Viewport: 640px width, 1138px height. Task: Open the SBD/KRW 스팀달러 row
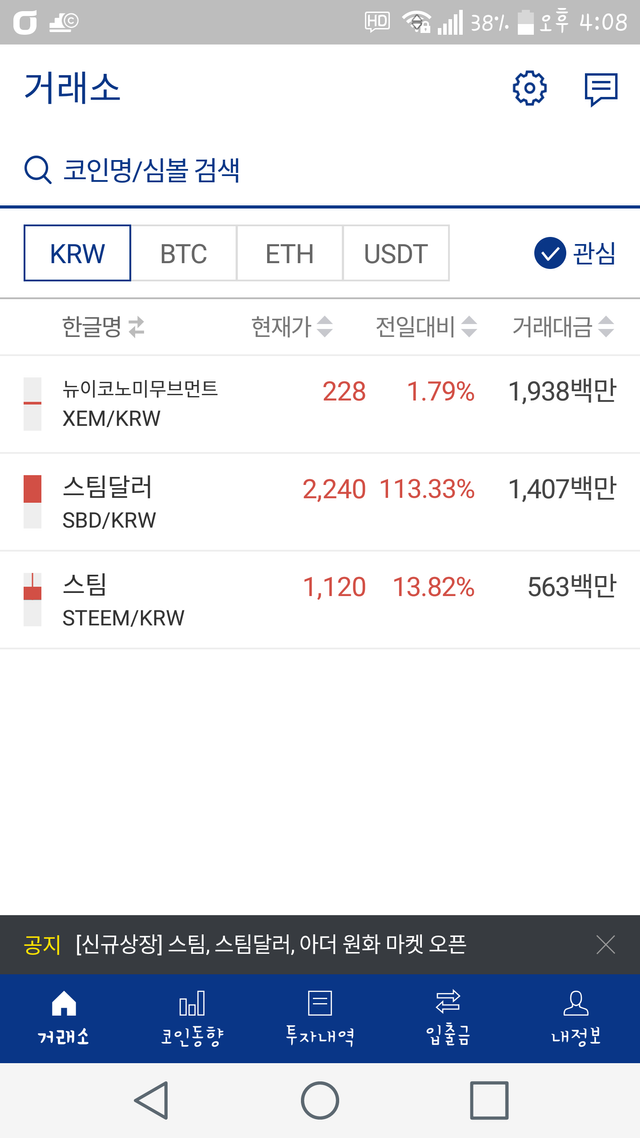(320, 502)
